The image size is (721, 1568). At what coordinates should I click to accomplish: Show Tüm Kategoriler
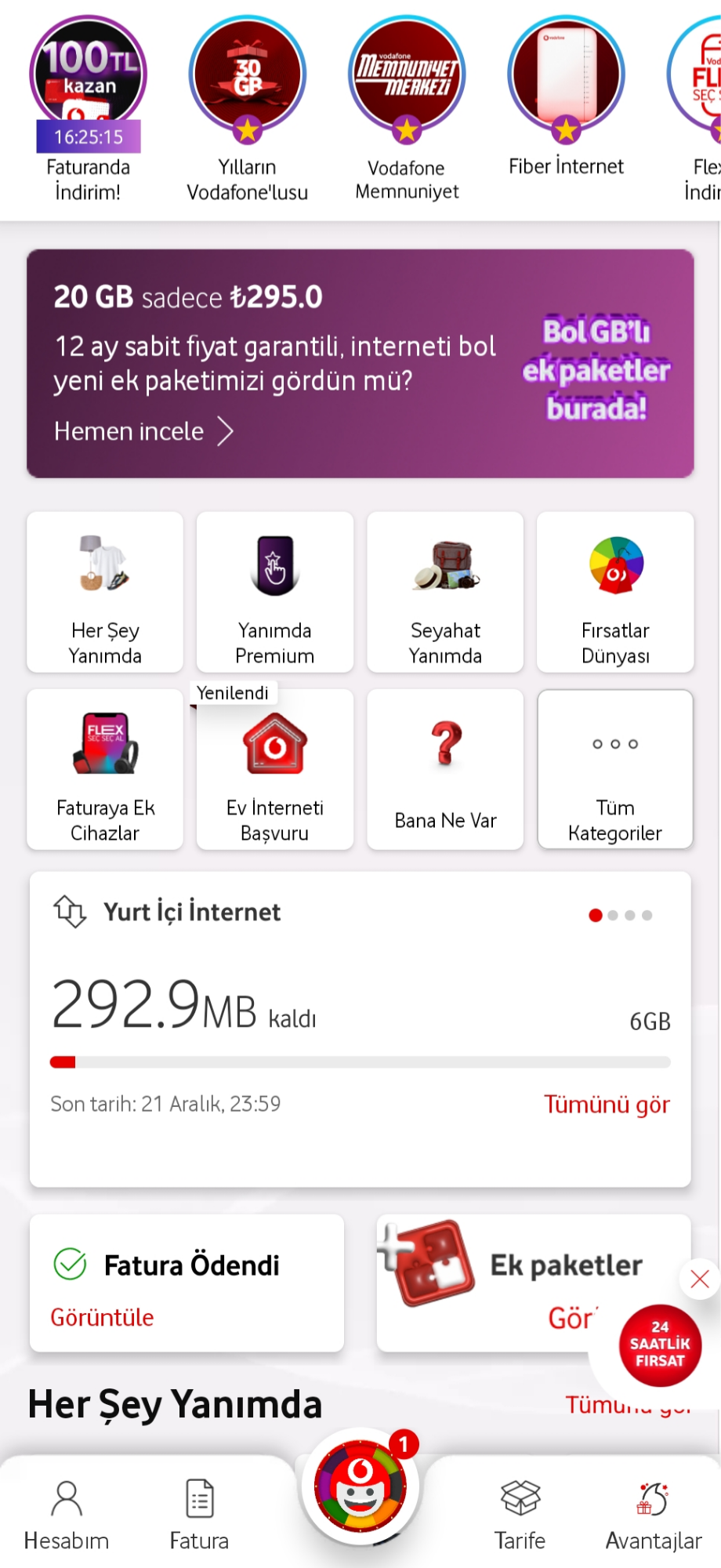pyautogui.click(x=615, y=770)
